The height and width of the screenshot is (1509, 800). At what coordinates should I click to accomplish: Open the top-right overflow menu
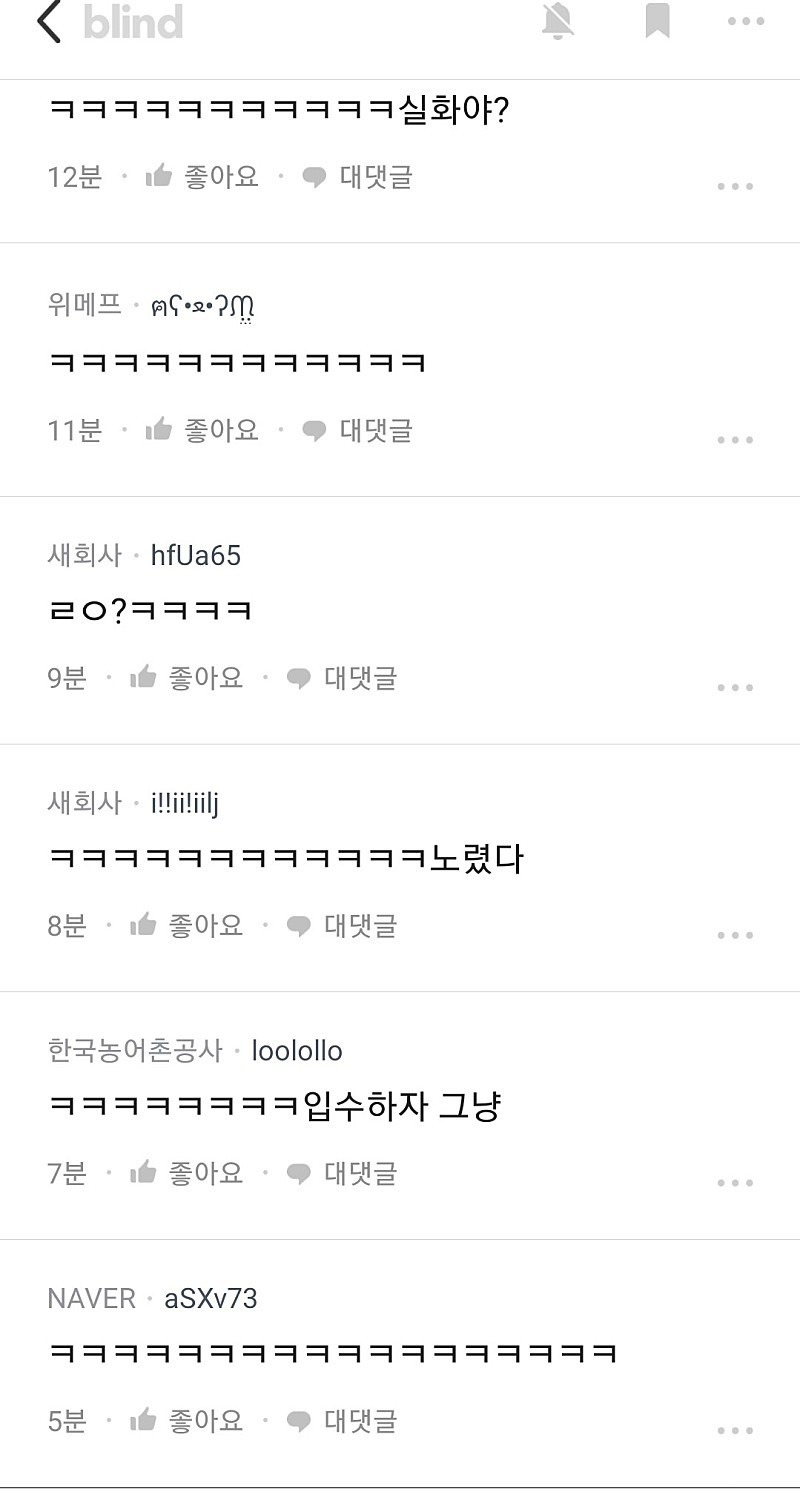[746, 21]
